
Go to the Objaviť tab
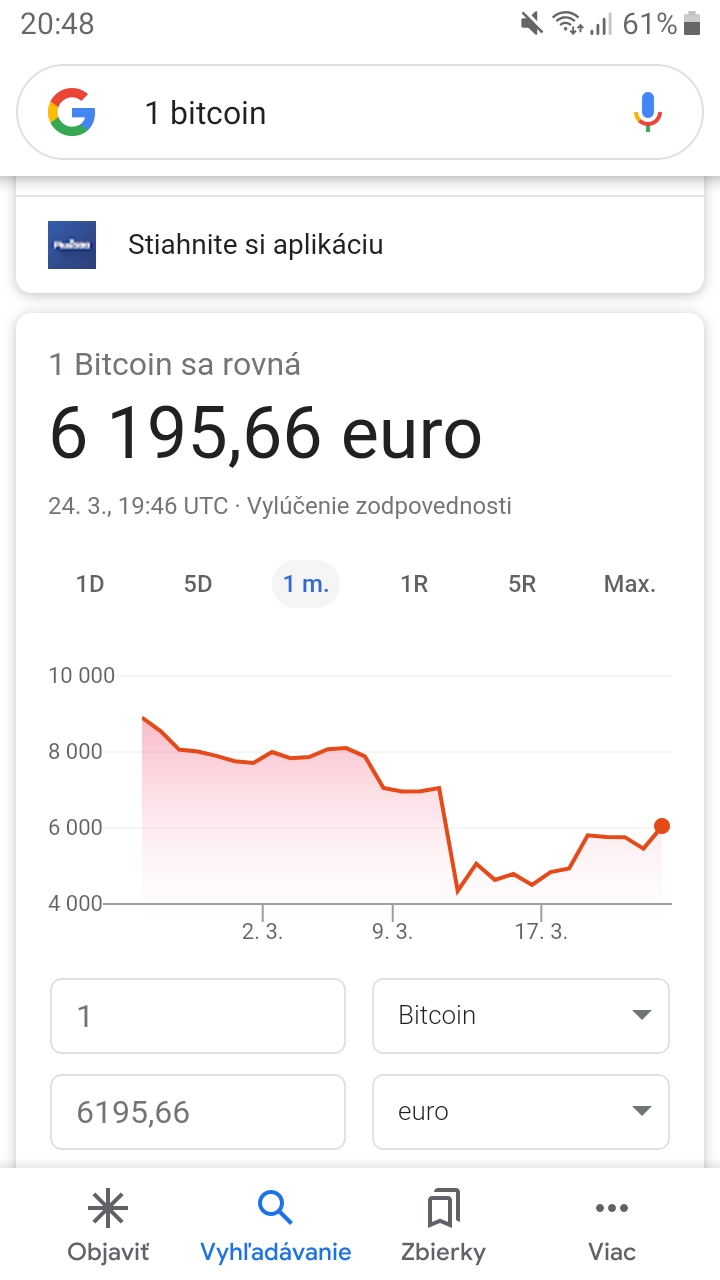[x=108, y=1226]
